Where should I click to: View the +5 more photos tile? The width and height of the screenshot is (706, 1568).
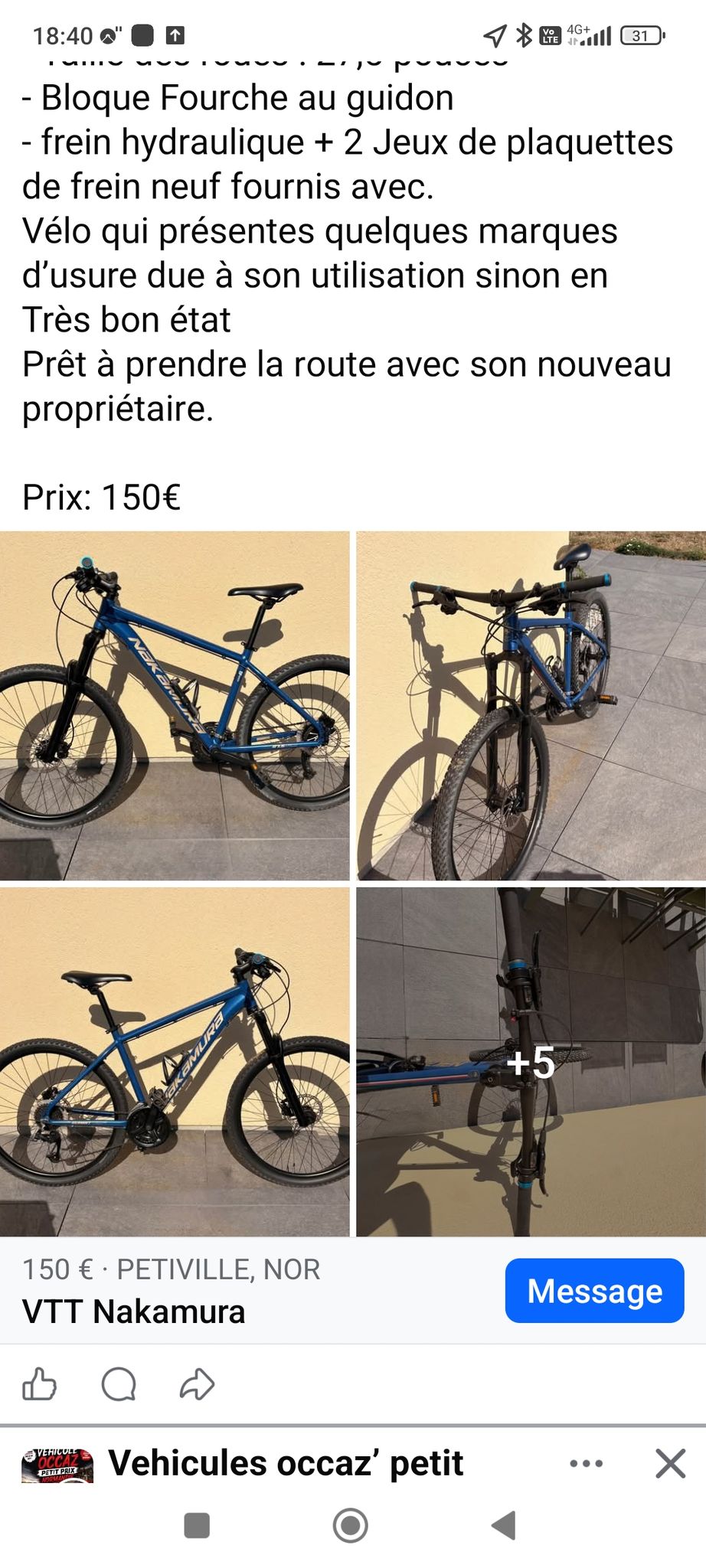[x=531, y=1061]
